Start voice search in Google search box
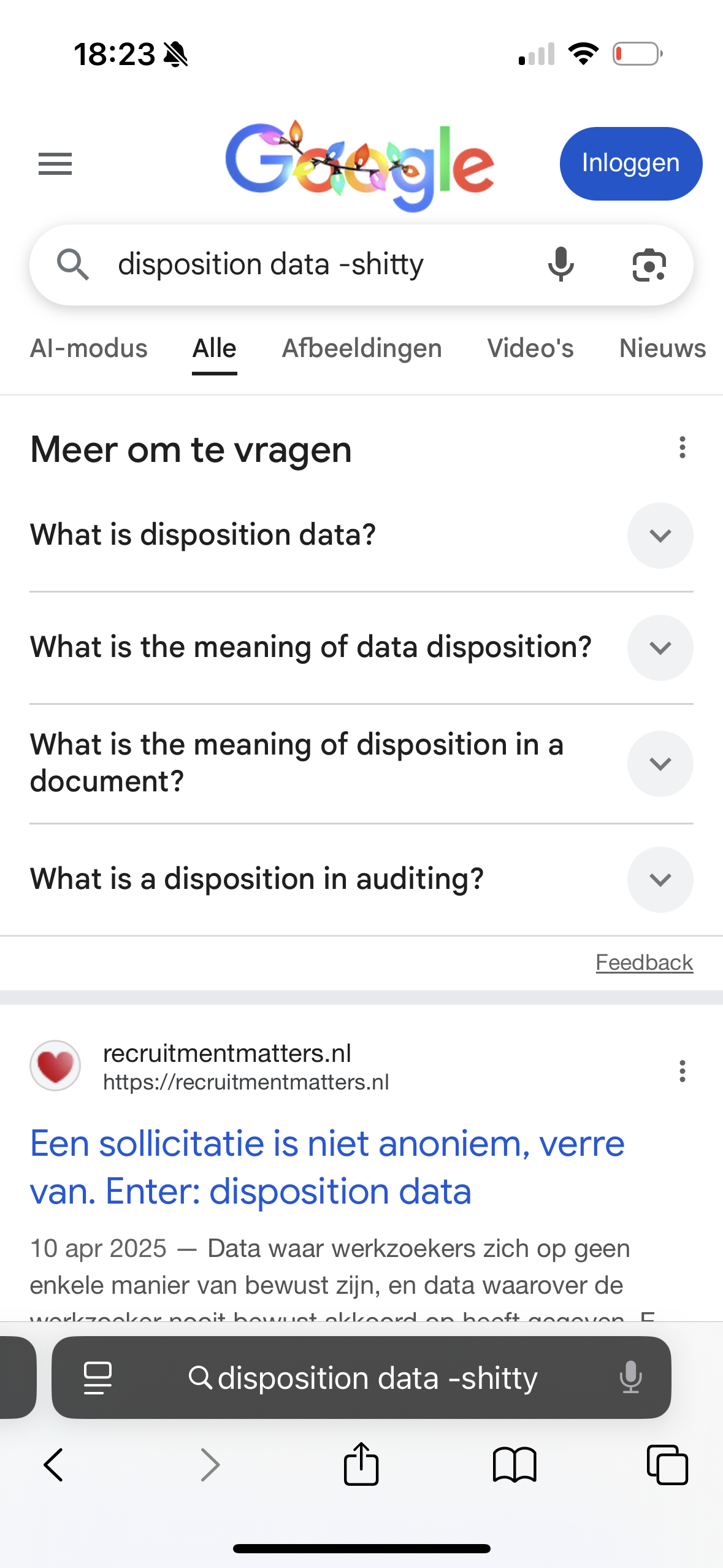This screenshot has height=1568, width=723. pyautogui.click(x=560, y=265)
